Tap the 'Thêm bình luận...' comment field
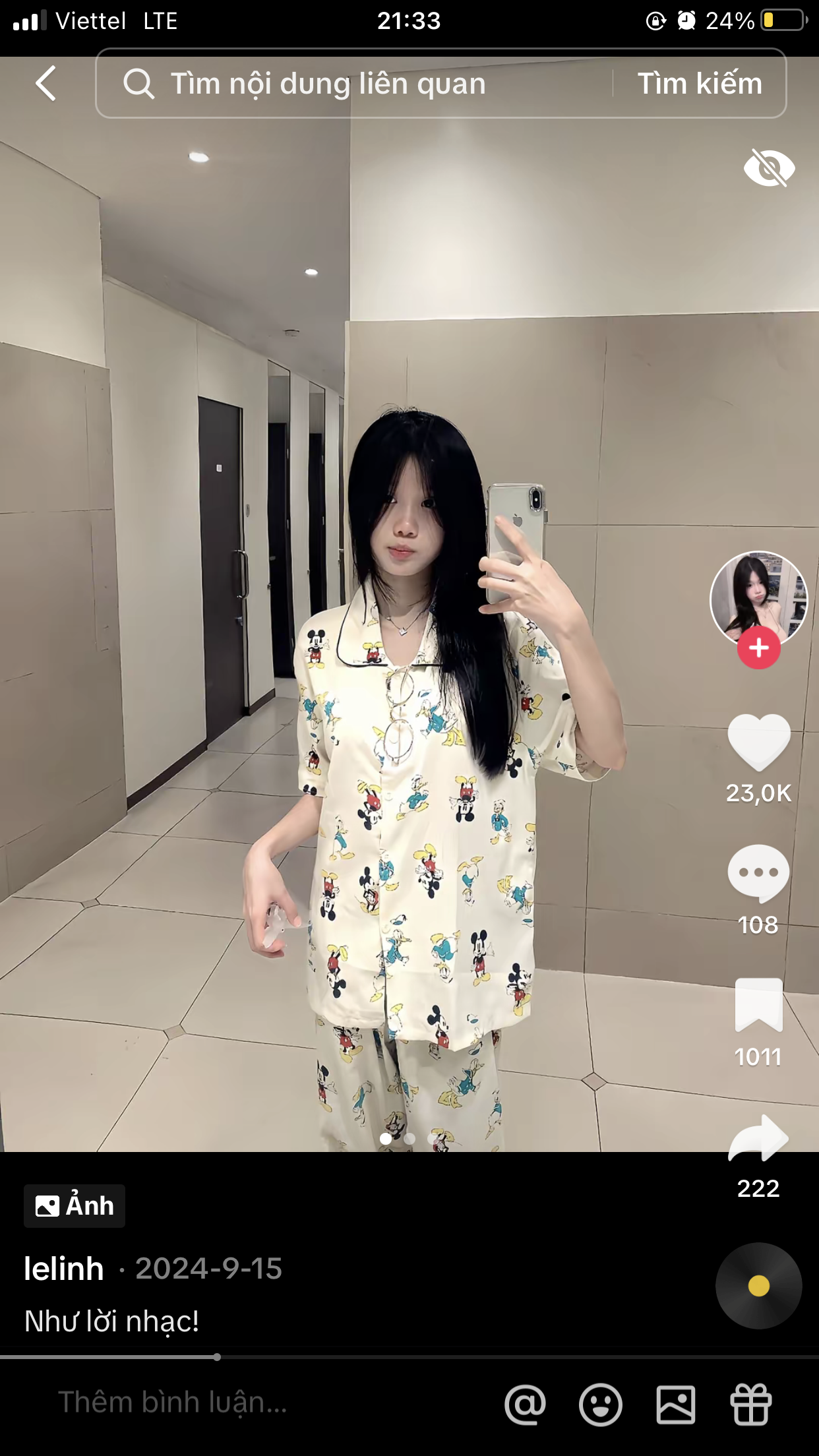Viewport: 819px width, 1456px height. click(173, 1402)
